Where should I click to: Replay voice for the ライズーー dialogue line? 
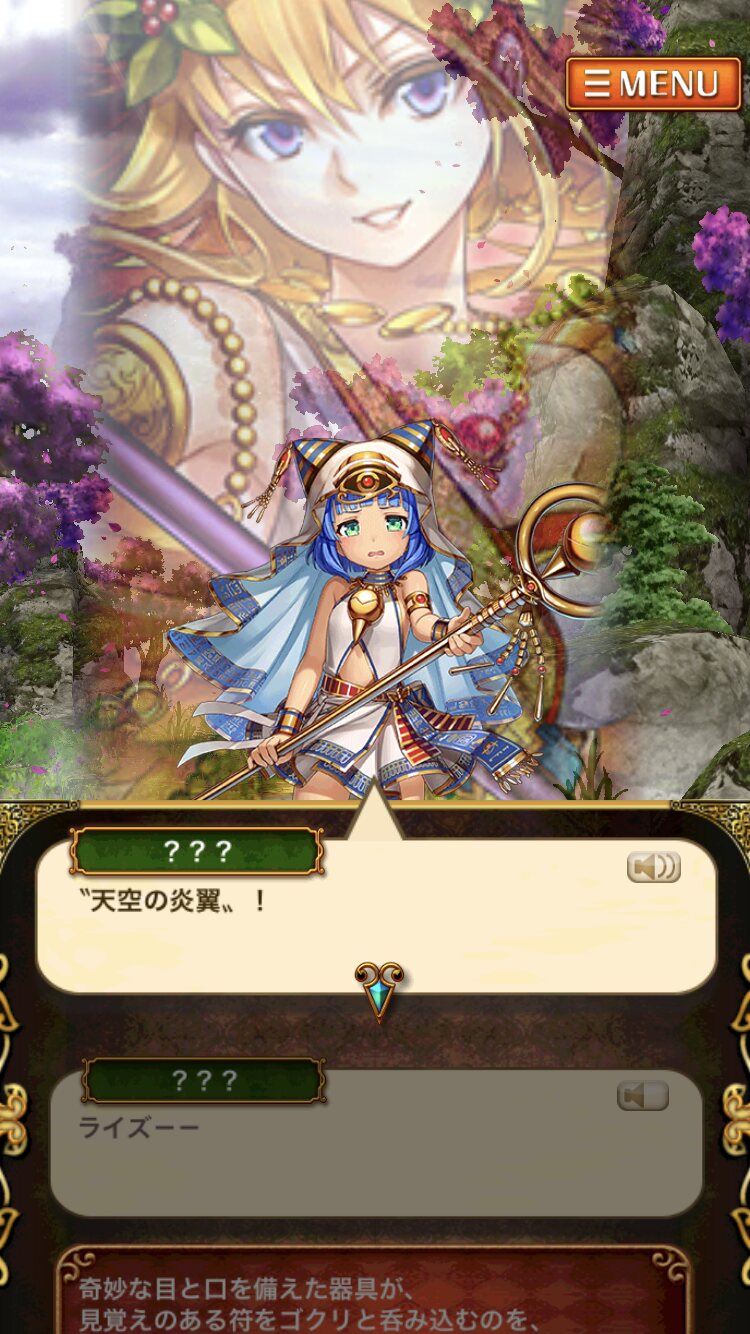(642, 1096)
